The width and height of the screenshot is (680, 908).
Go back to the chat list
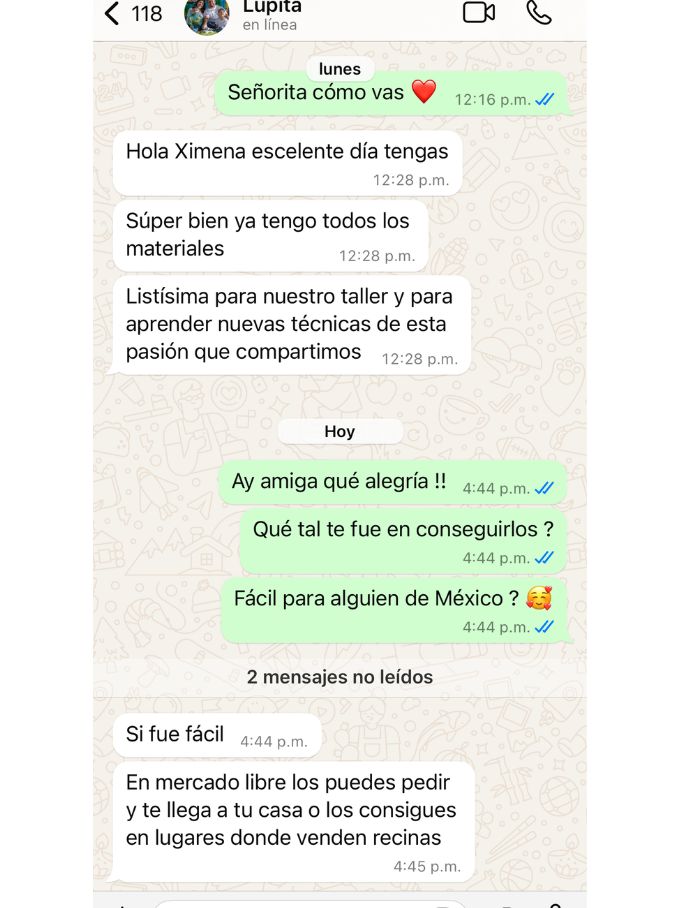pyautogui.click(x=112, y=13)
